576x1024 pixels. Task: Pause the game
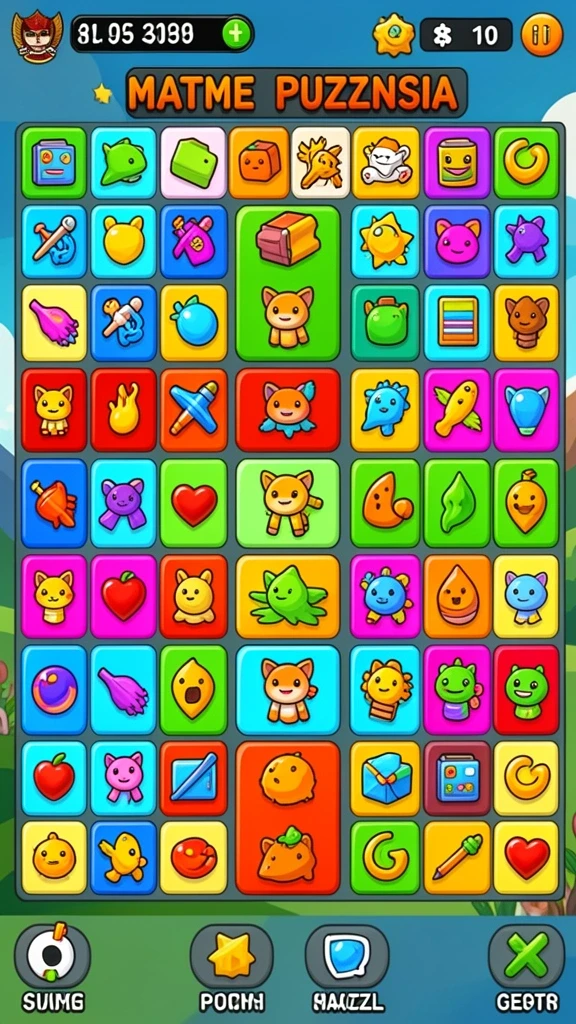(x=541, y=35)
